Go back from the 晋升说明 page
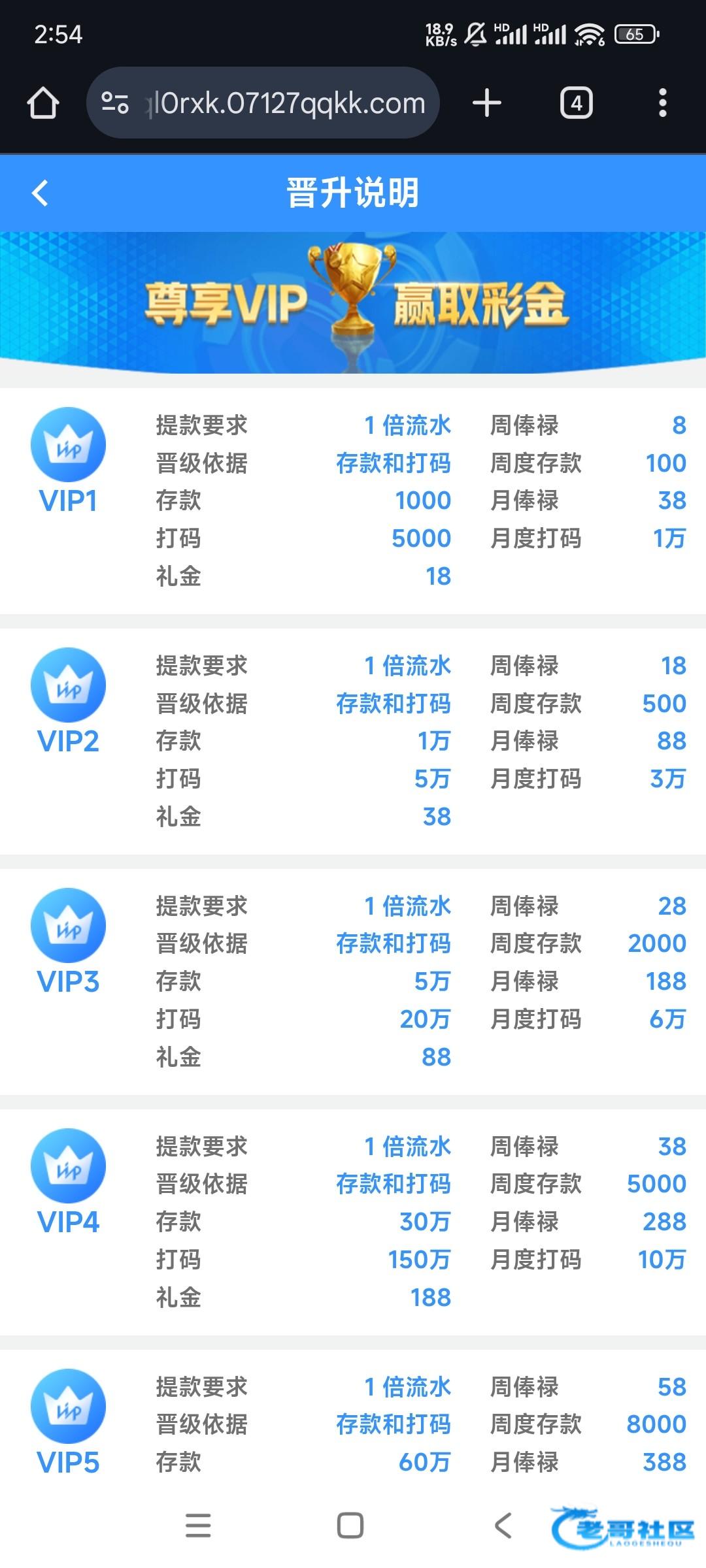The width and height of the screenshot is (706, 1568). tap(41, 193)
